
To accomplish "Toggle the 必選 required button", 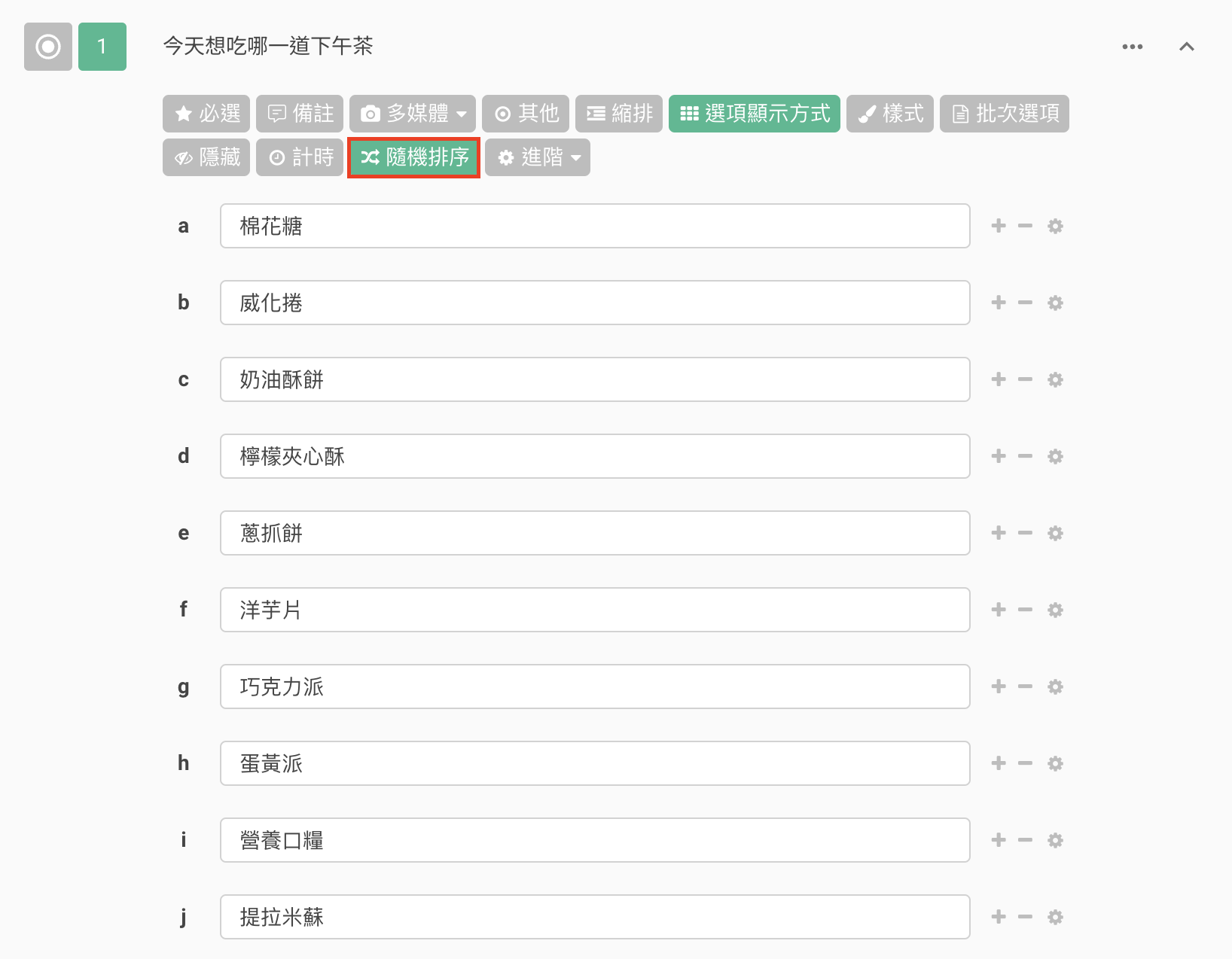I will (x=206, y=114).
